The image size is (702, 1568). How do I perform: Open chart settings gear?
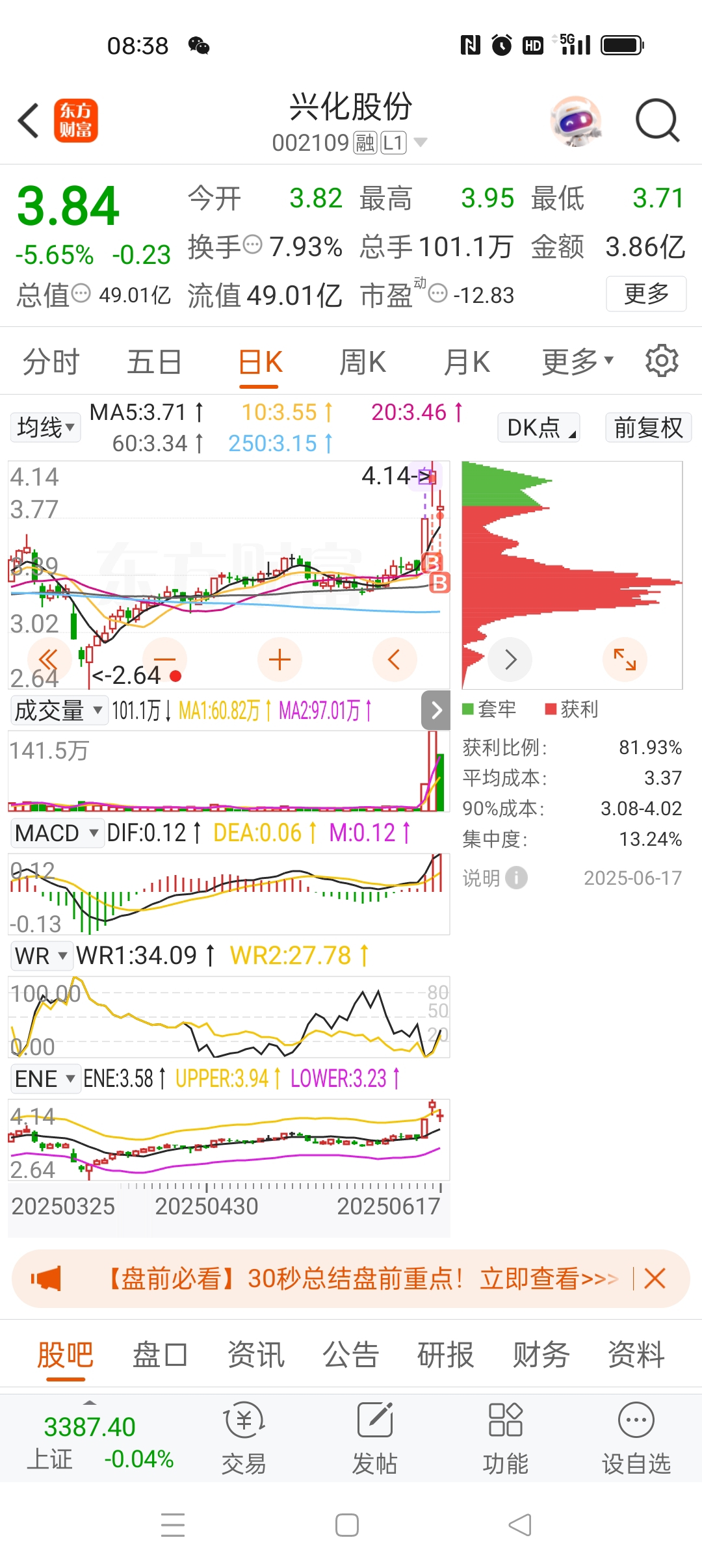[662, 361]
